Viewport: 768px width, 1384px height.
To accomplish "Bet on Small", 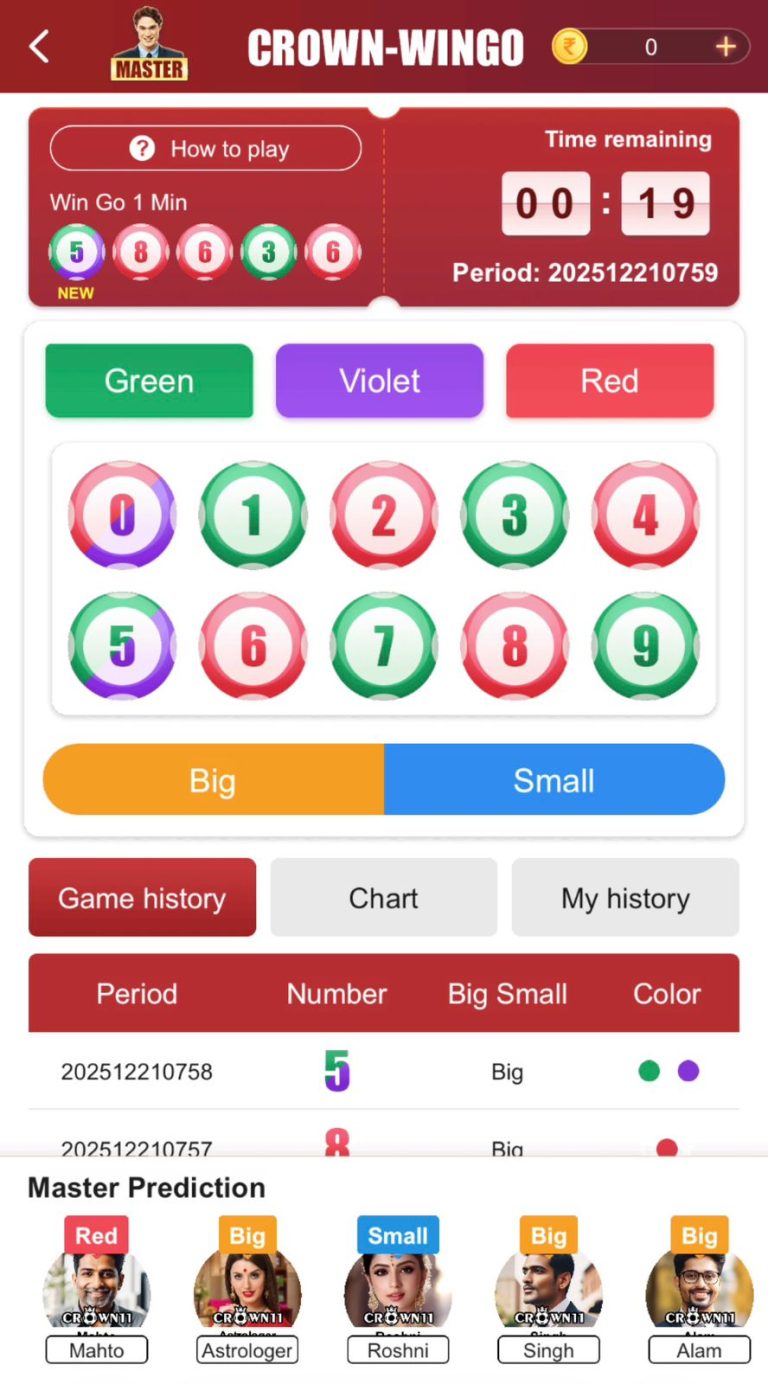I will coord(554,780).
